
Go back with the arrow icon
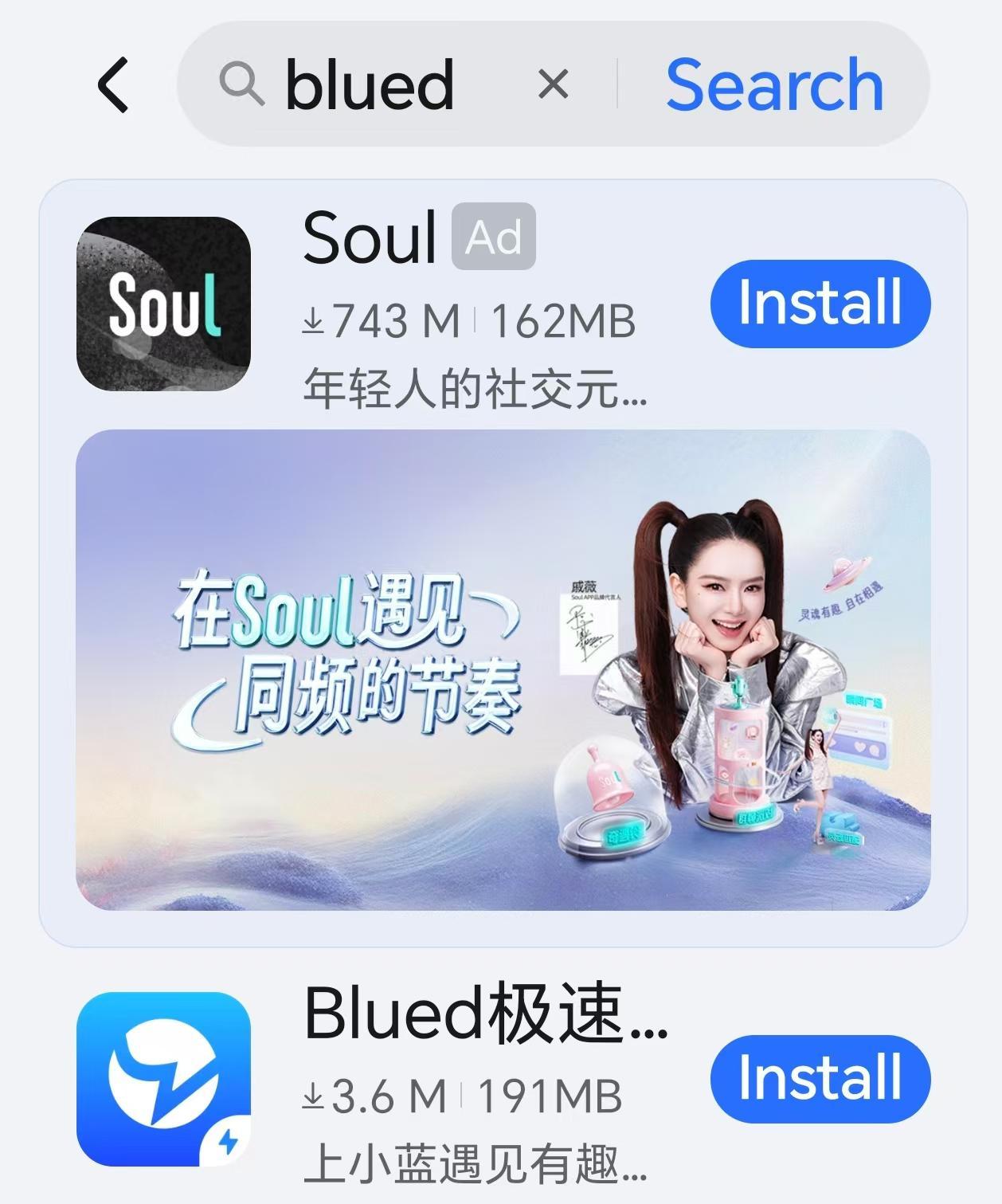(x=113, y=84)
